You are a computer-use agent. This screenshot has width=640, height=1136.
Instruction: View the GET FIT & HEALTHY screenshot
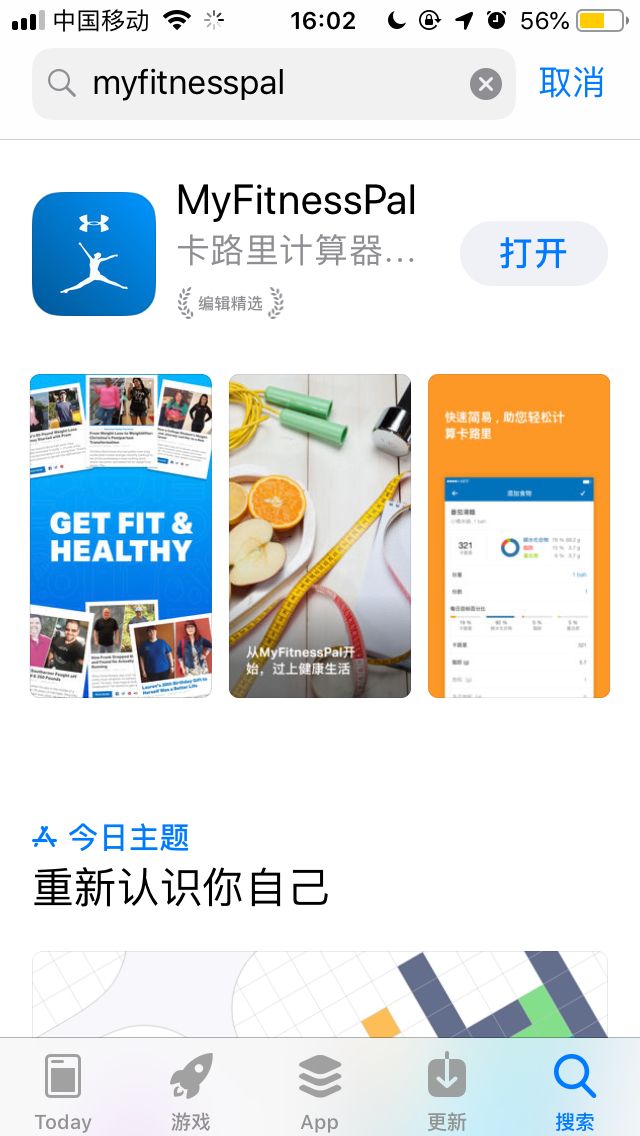coord(120,536)
